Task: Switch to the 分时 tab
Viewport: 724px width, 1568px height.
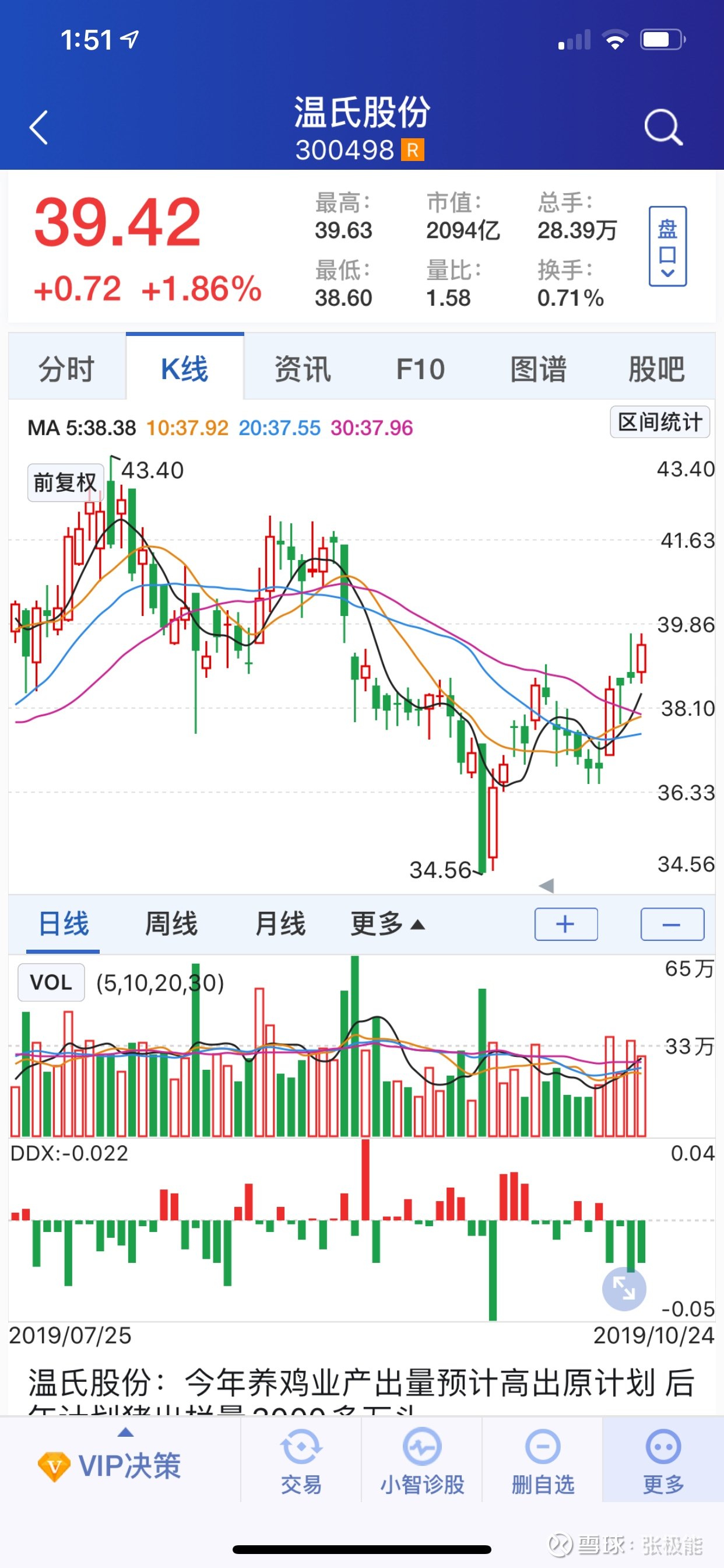Action: pos(67,369)
